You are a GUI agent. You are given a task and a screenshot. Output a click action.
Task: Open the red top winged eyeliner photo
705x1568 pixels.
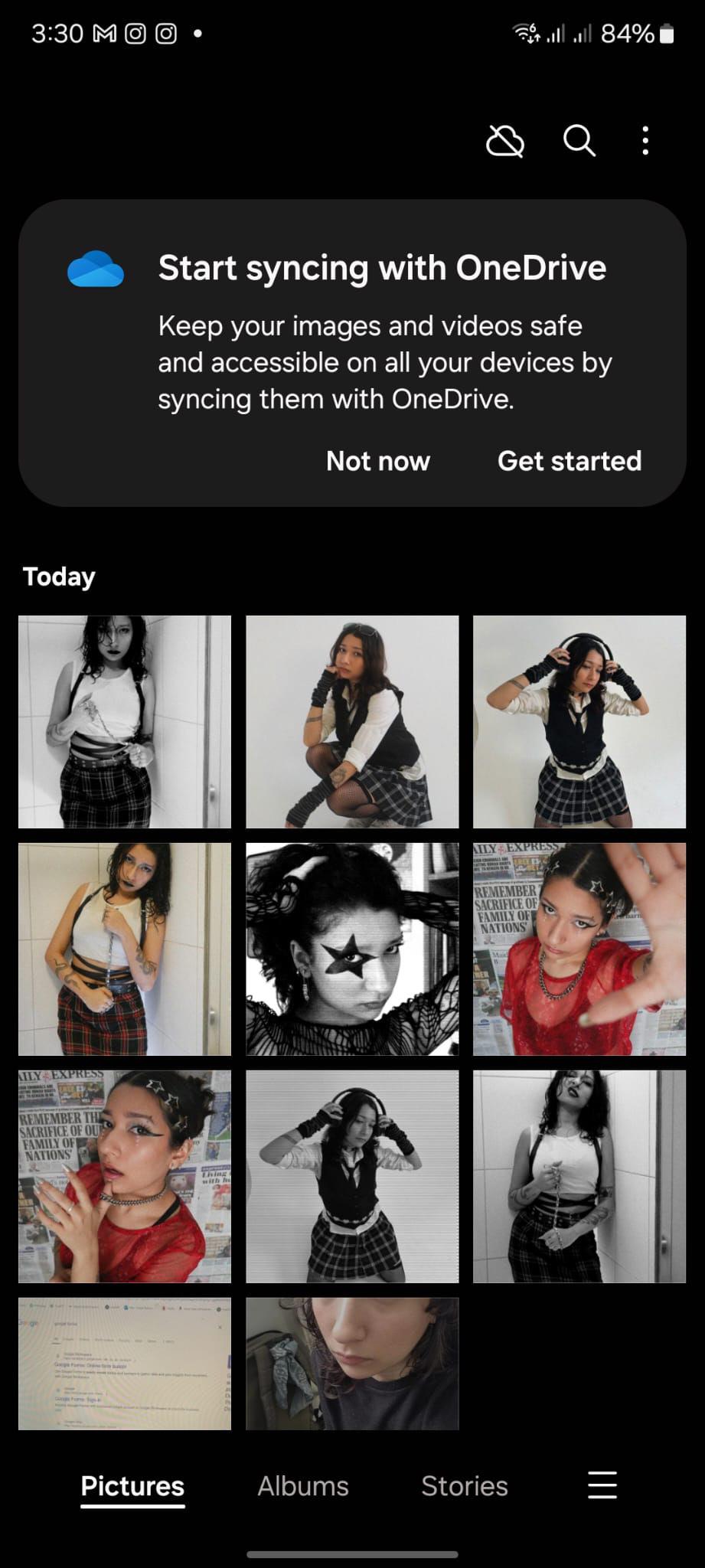125,1177
